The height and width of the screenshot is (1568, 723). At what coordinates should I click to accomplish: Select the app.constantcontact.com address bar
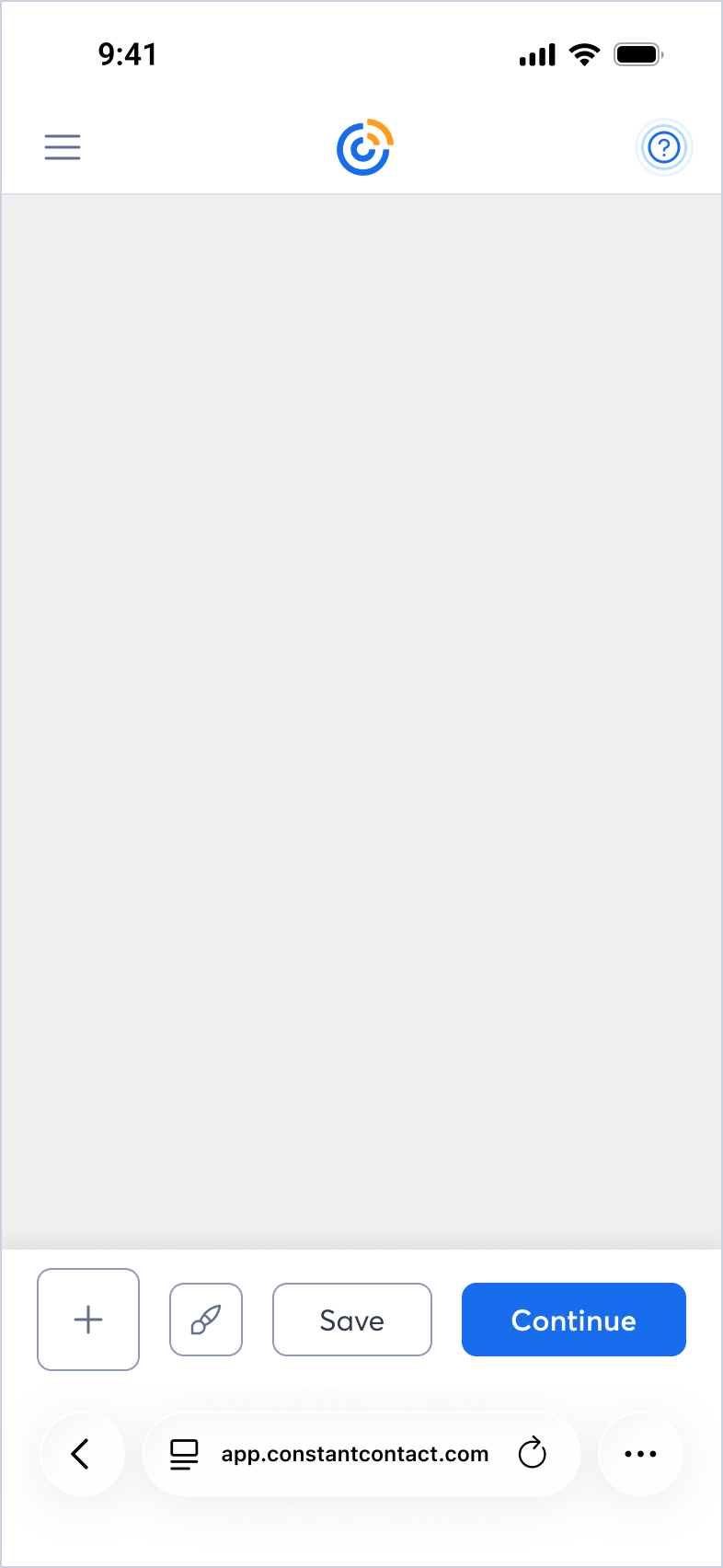(x=355, y=1454)
